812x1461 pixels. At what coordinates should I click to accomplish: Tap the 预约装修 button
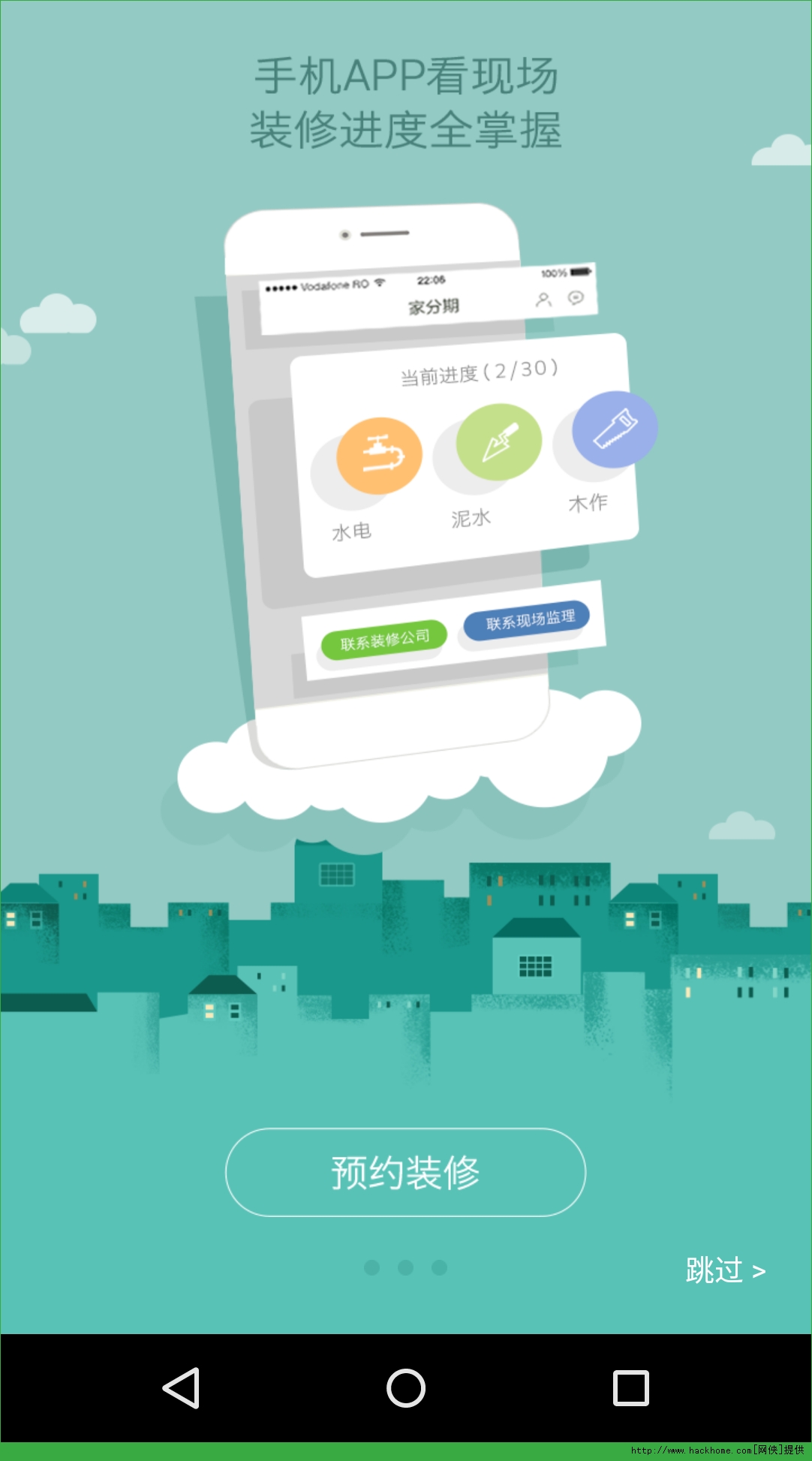[x=405, y=1172]
